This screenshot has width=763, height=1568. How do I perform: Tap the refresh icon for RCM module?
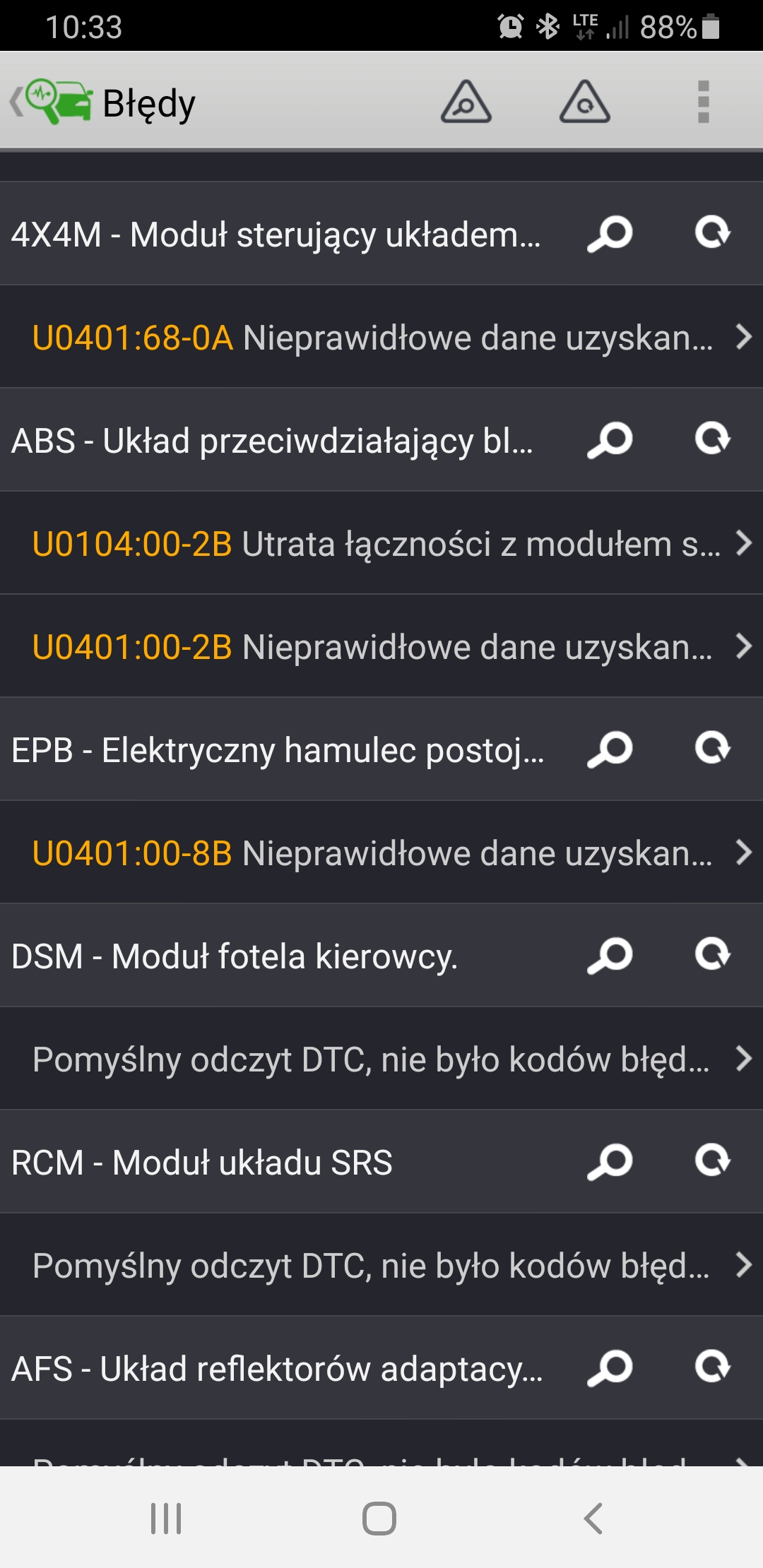pos(712,1160)
